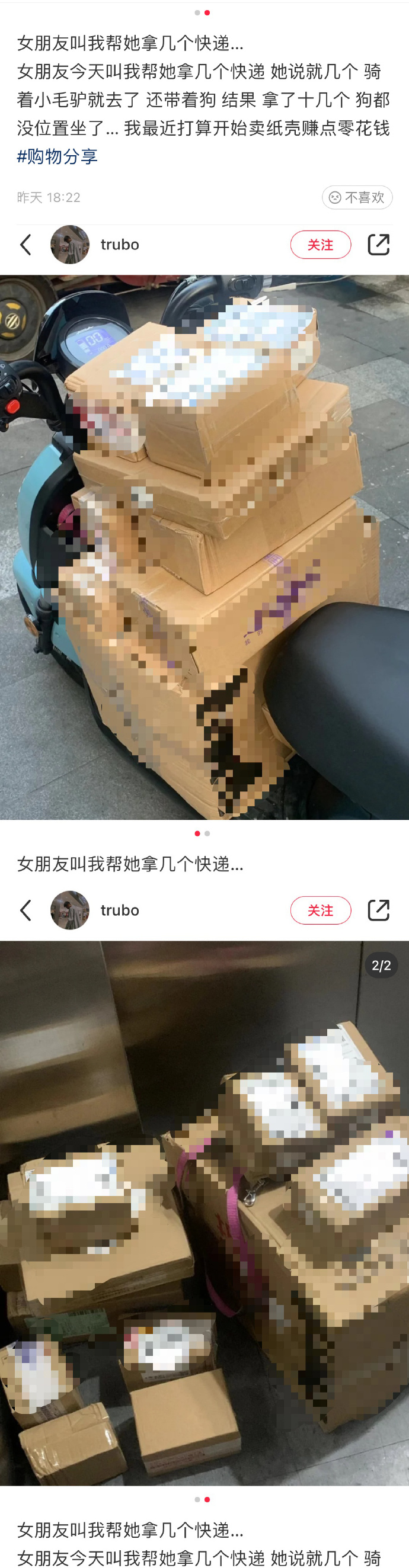
Task: Open trubo's avatar above the scooter photo
Action: tap(70, 245)
